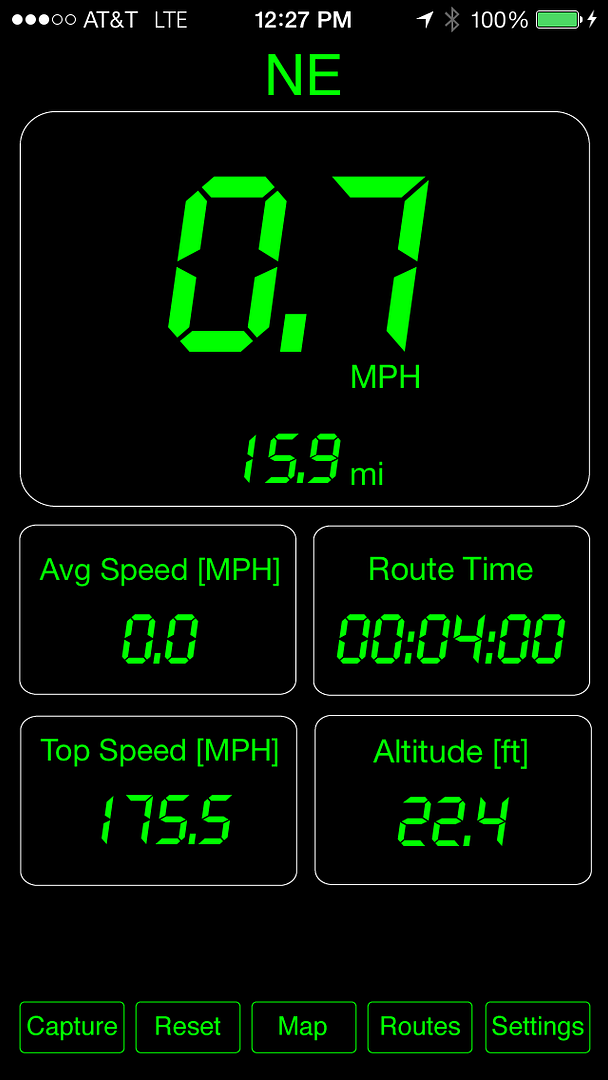Tap the Capture button
608x1080 pixels.
[72, 1027]
